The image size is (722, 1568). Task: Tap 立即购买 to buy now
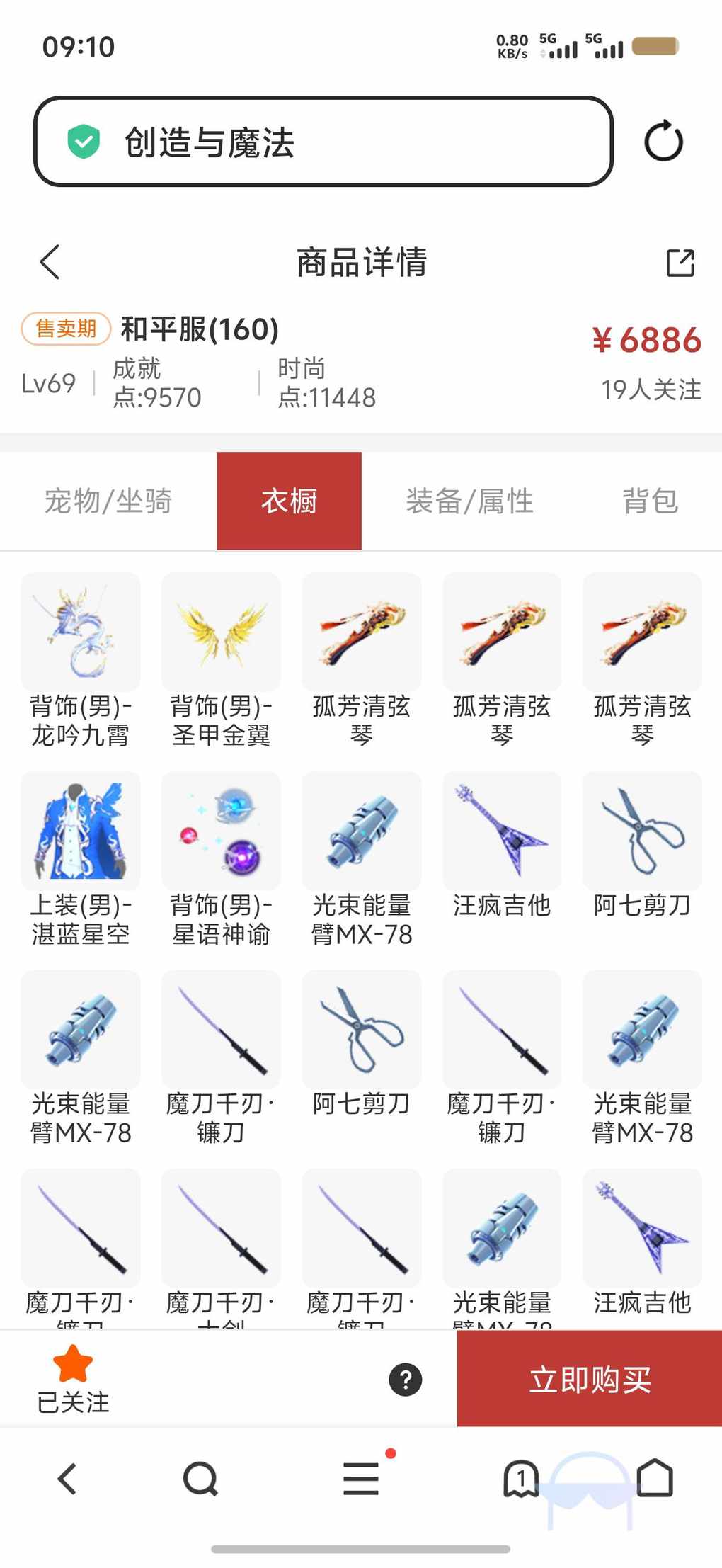click(589, 1378)
